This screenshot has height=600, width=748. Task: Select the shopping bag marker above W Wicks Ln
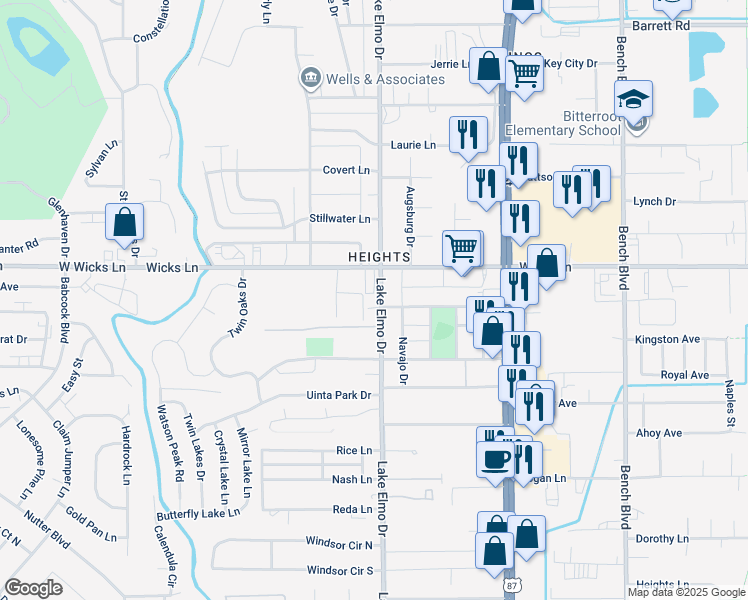tap(125, 223)
